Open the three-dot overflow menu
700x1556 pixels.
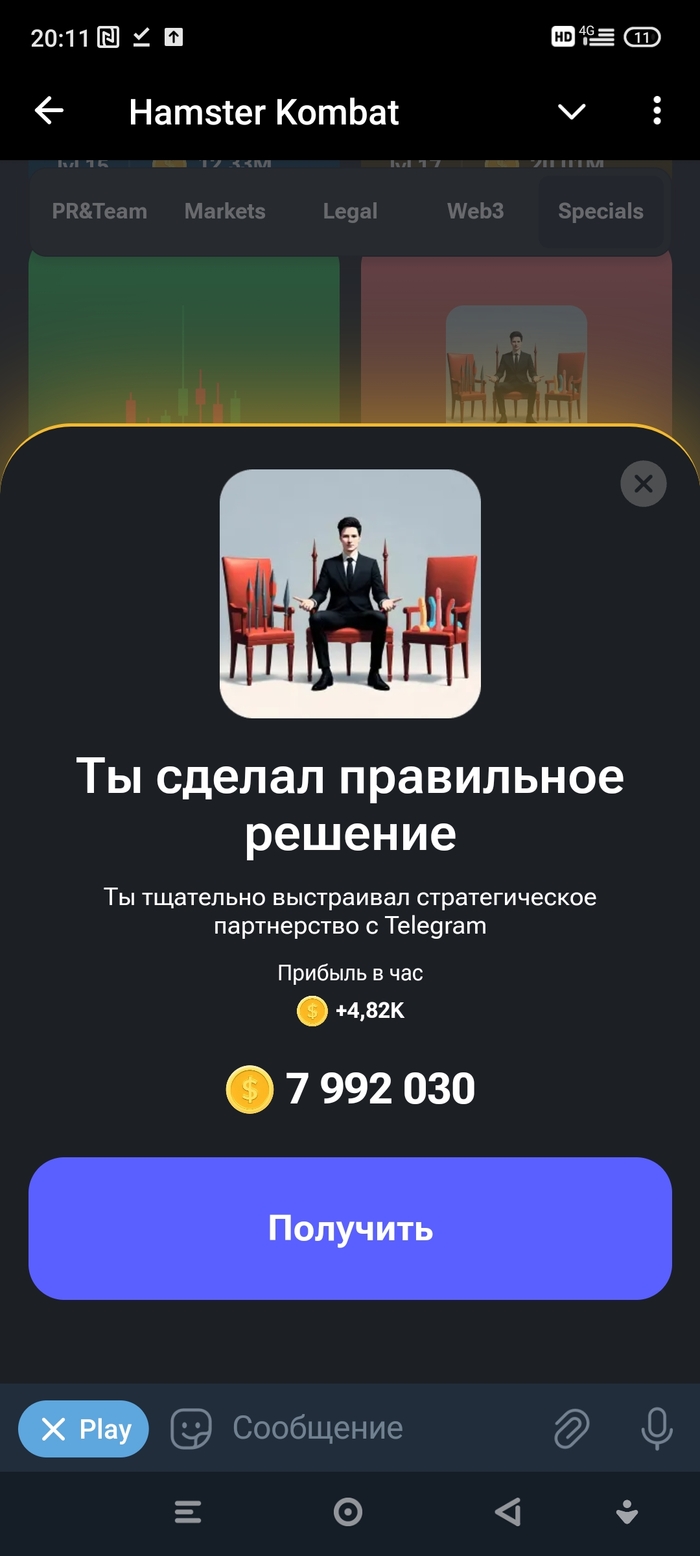pyautogui.click(x=657, y=112)
